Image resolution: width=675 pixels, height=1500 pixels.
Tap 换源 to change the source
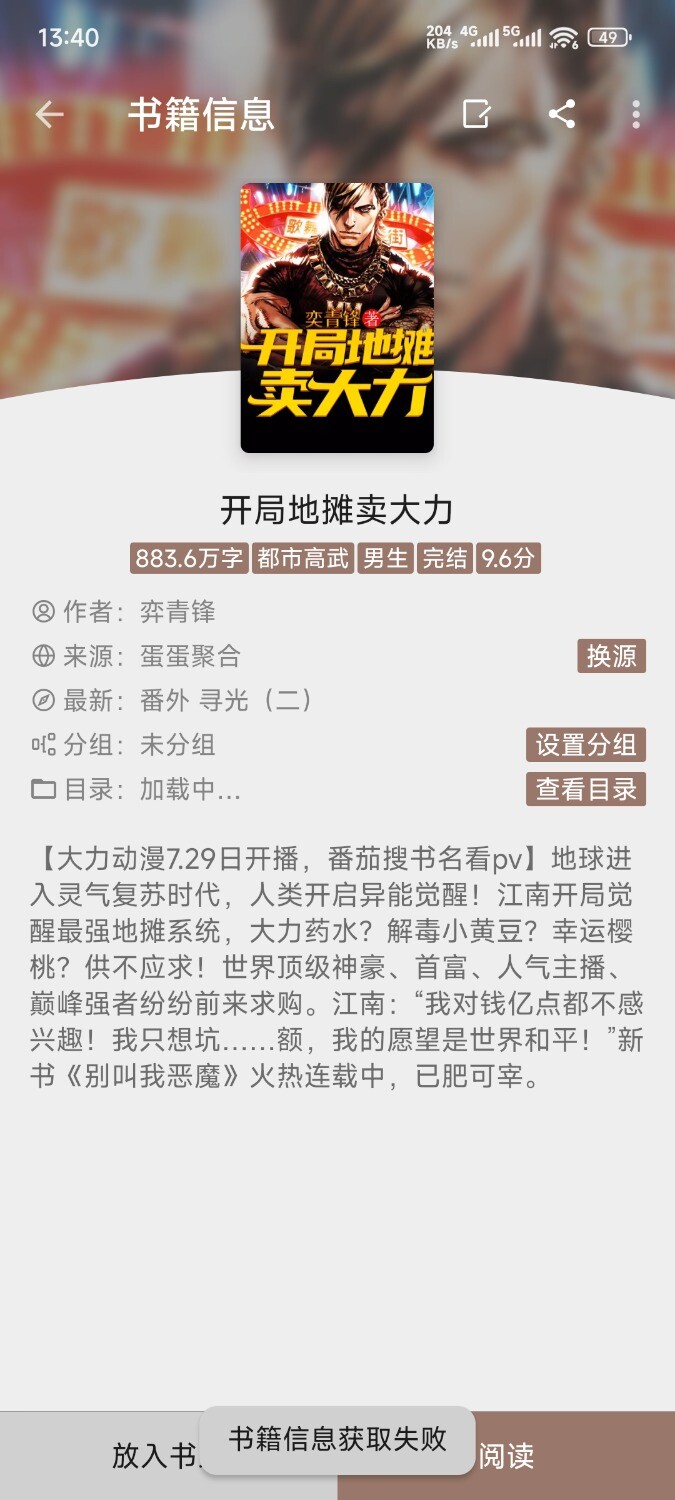(611, 656)
